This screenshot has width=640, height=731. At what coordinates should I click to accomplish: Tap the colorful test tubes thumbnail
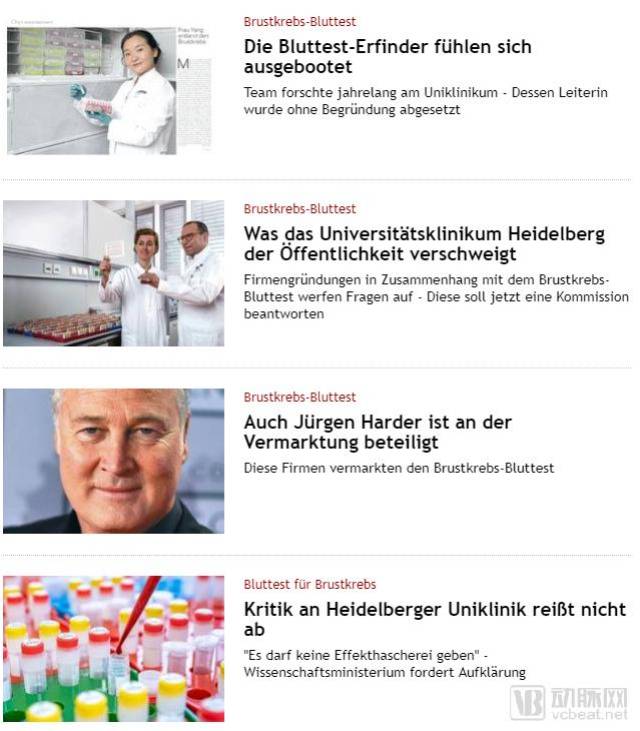[x=113, y=648]
